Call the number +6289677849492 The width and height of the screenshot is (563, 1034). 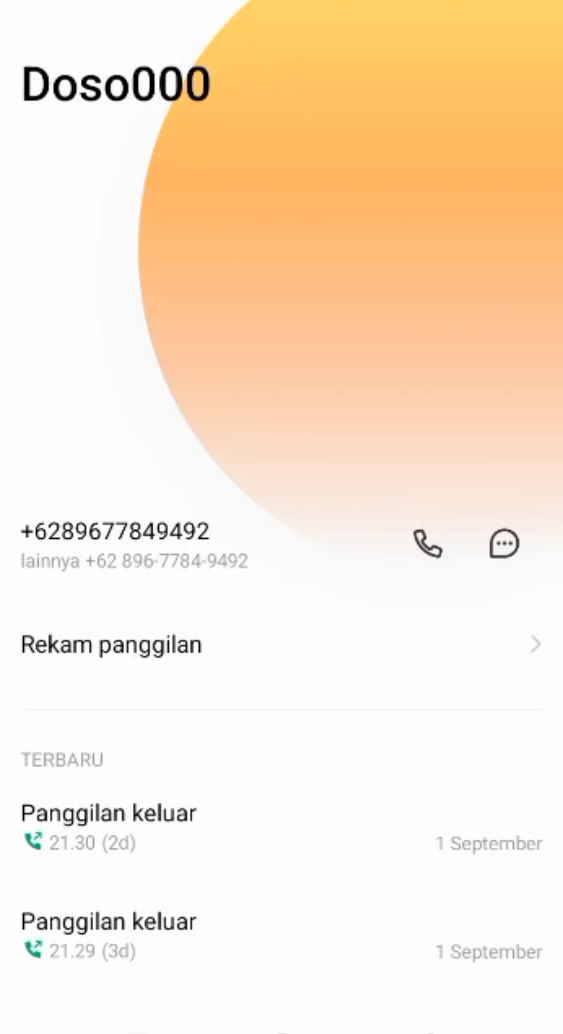(428, 544)
